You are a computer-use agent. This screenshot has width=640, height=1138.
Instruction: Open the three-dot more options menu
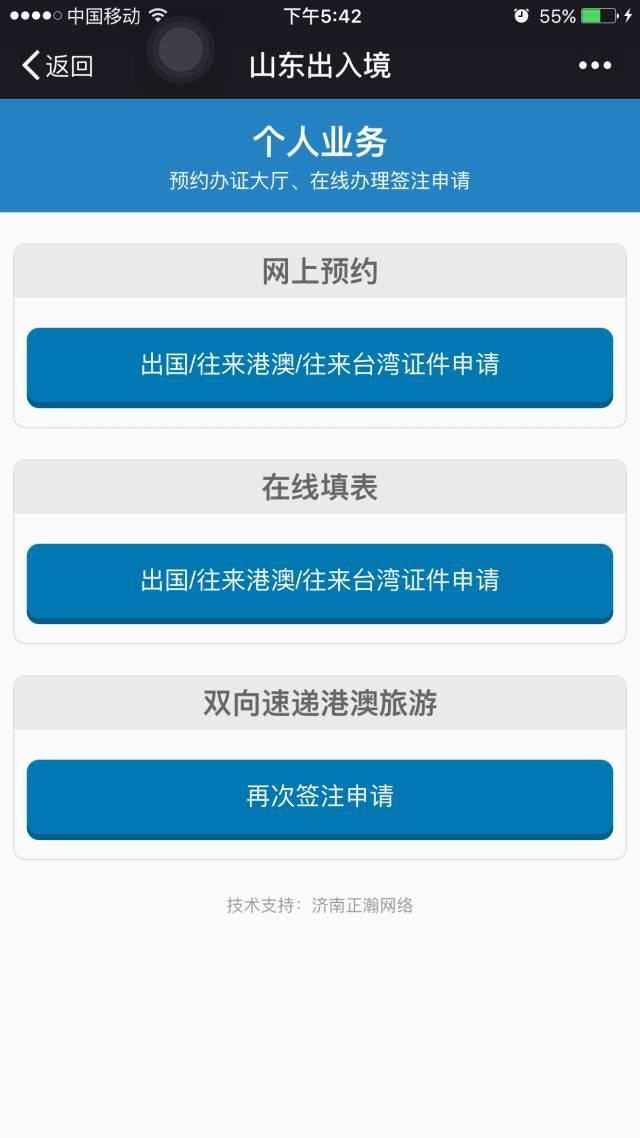point(595,66)
